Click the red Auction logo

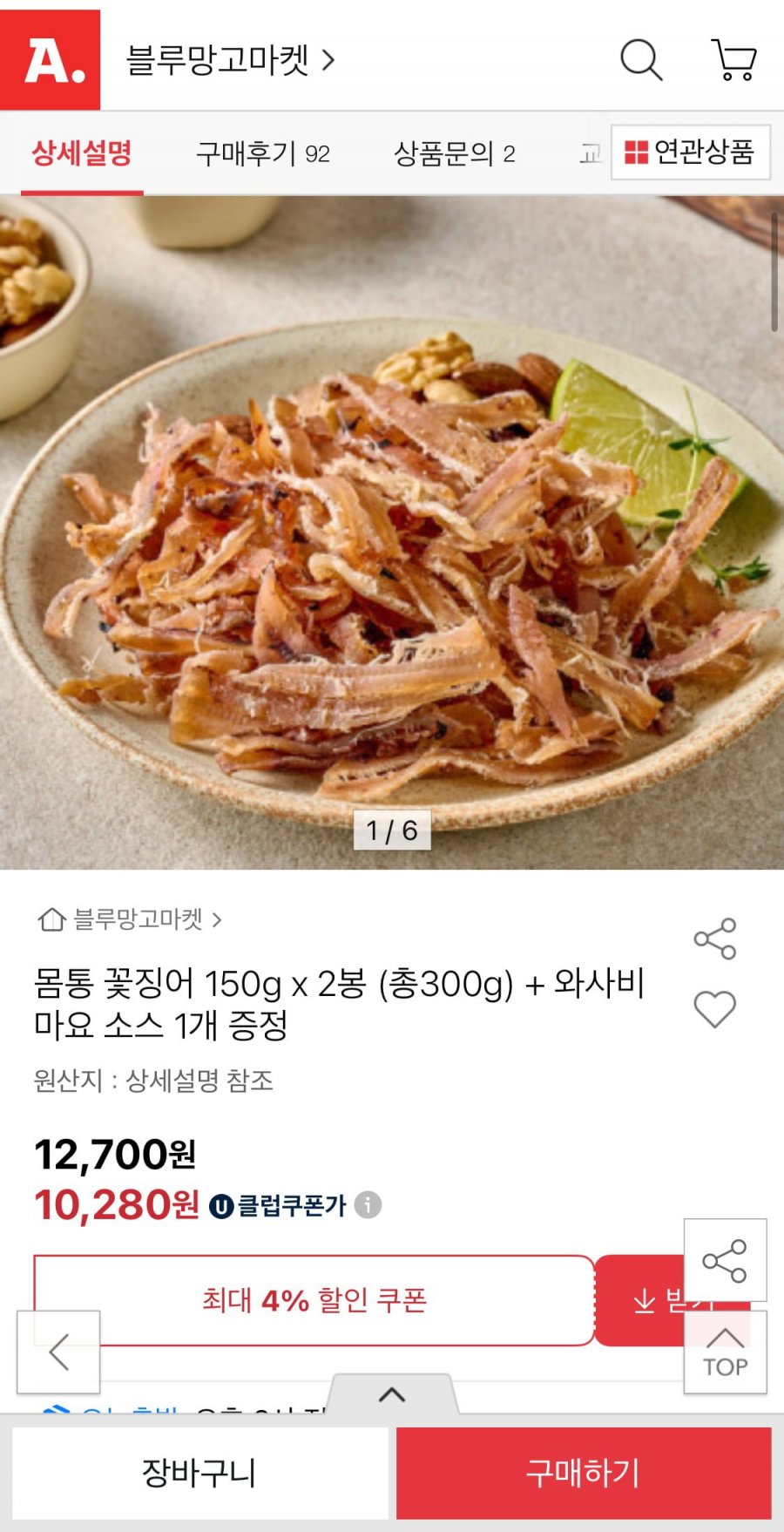click(52, 59)
